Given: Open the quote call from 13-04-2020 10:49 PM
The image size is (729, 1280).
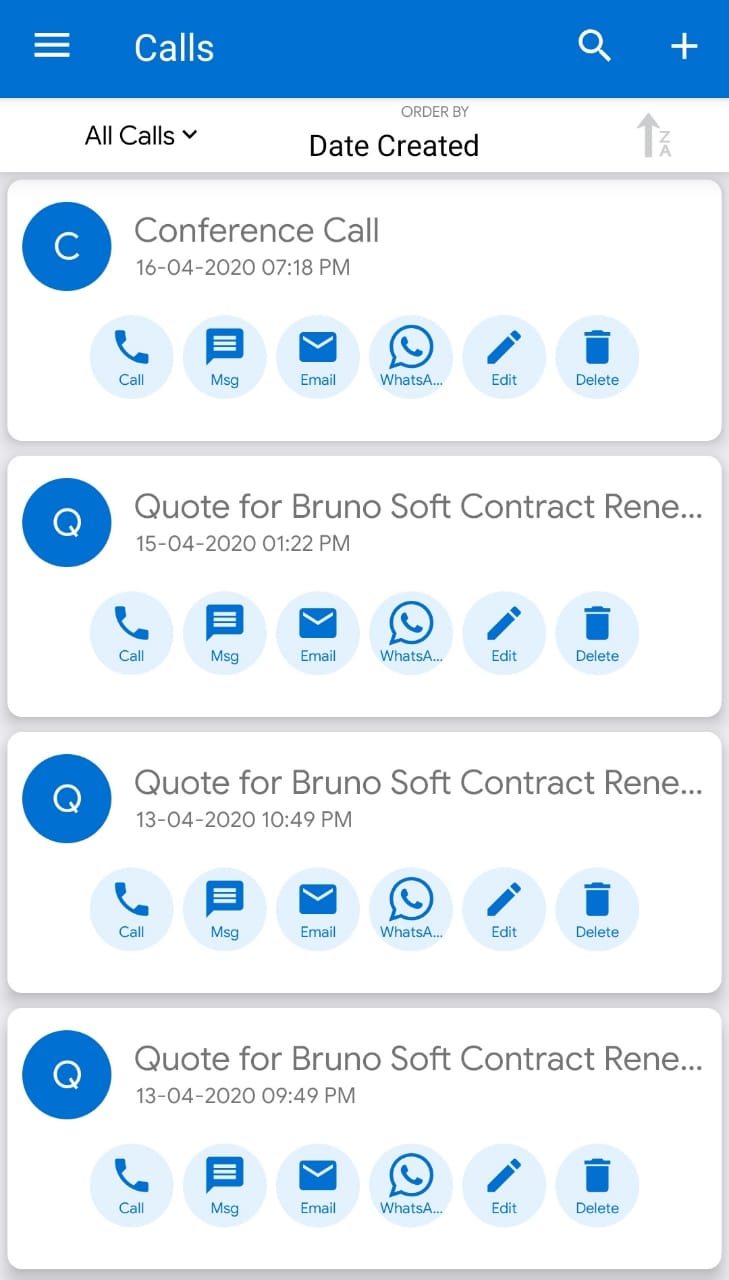Looking at the screenshot, I should [364, 862].
